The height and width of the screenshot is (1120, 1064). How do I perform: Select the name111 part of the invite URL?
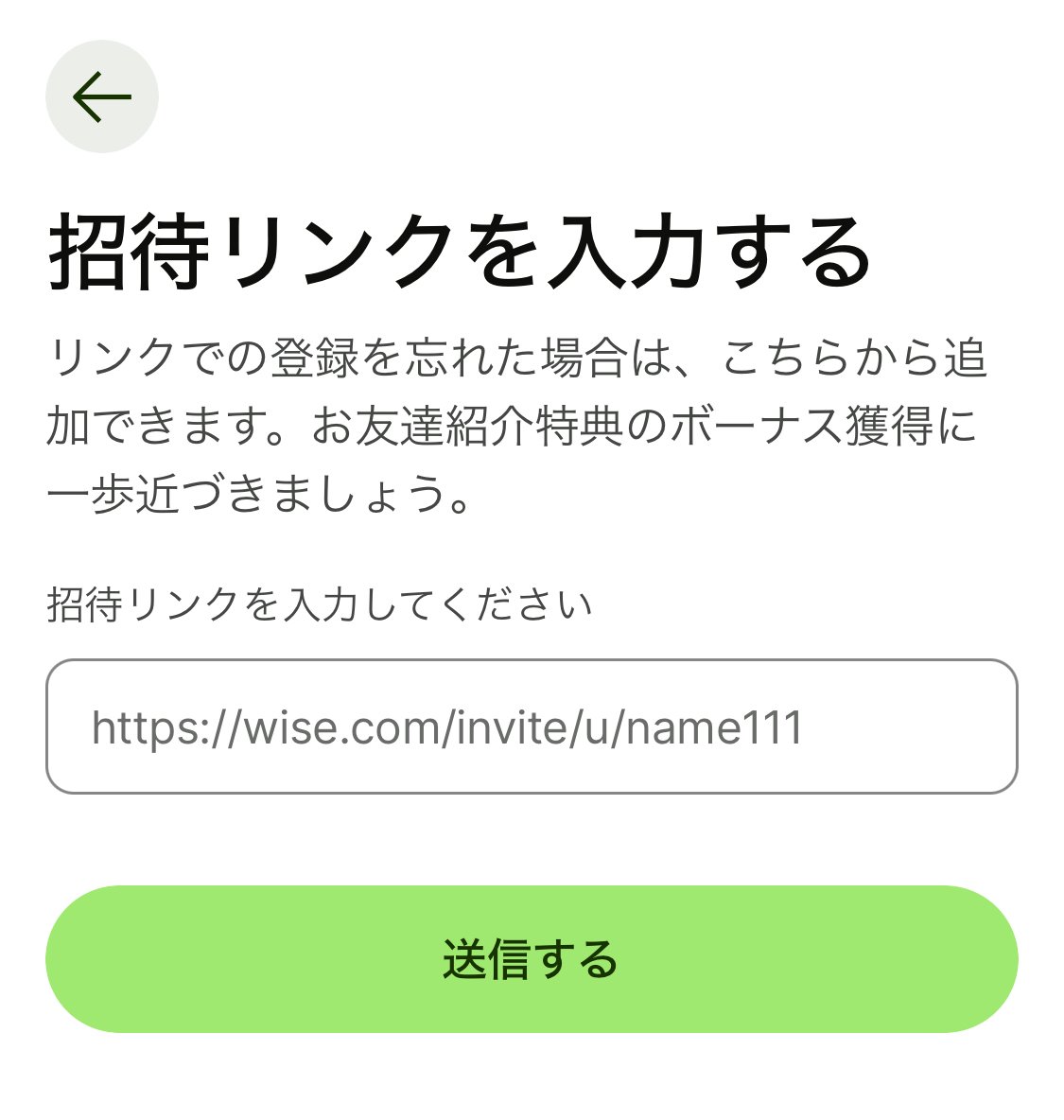point(724,726)
